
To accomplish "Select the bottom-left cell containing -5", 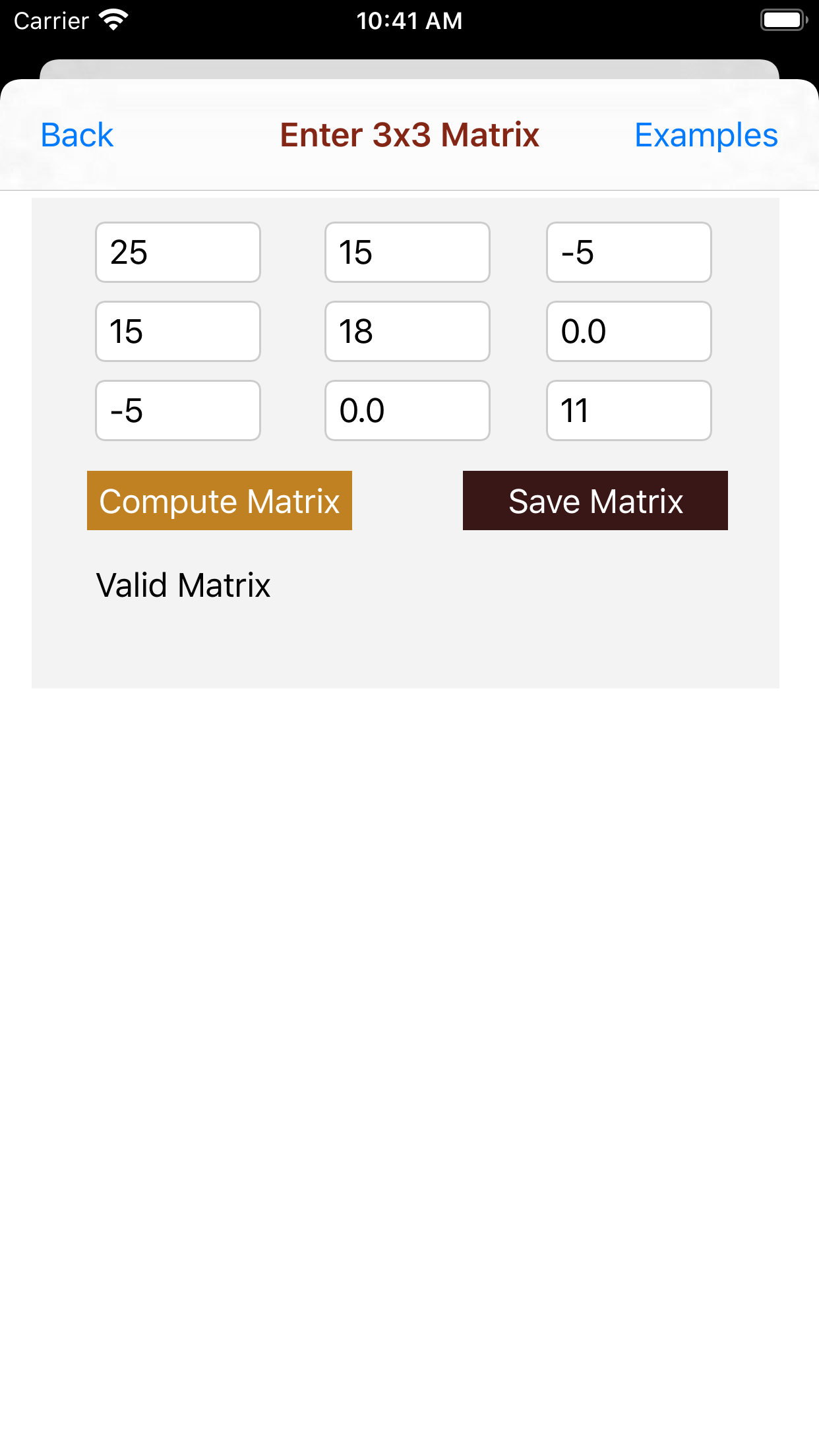I will 177,410.
